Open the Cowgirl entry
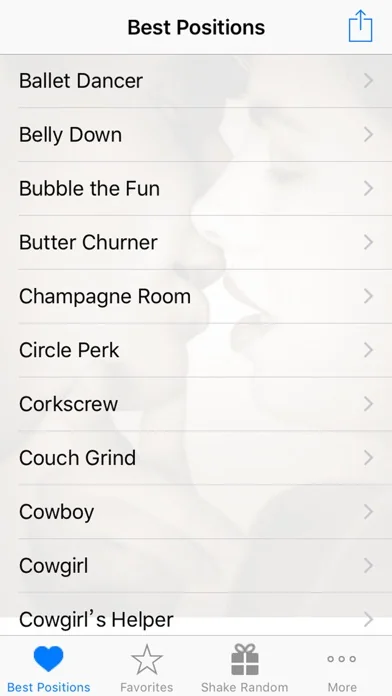Image resolution: width=392 pixels, height=696 pixels. (196, 566)
